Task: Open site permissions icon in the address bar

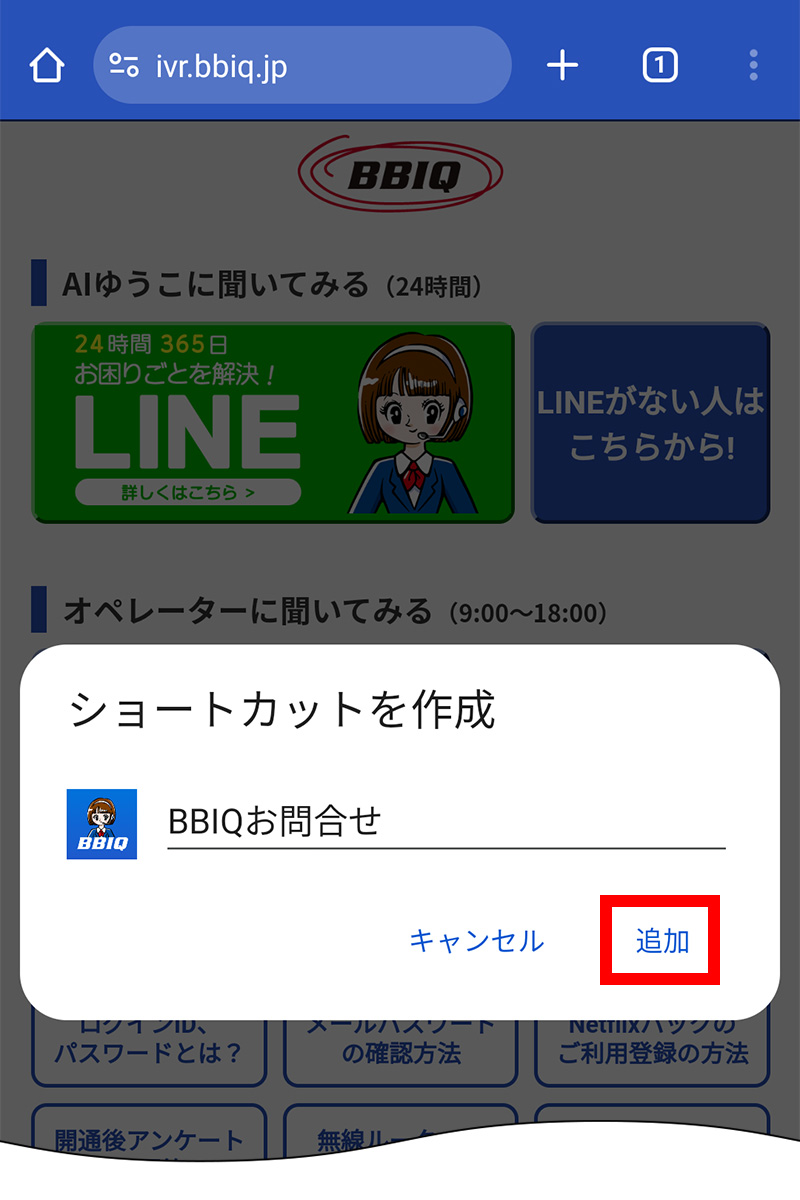Action: pyautogui.click(x=124, y=65)
